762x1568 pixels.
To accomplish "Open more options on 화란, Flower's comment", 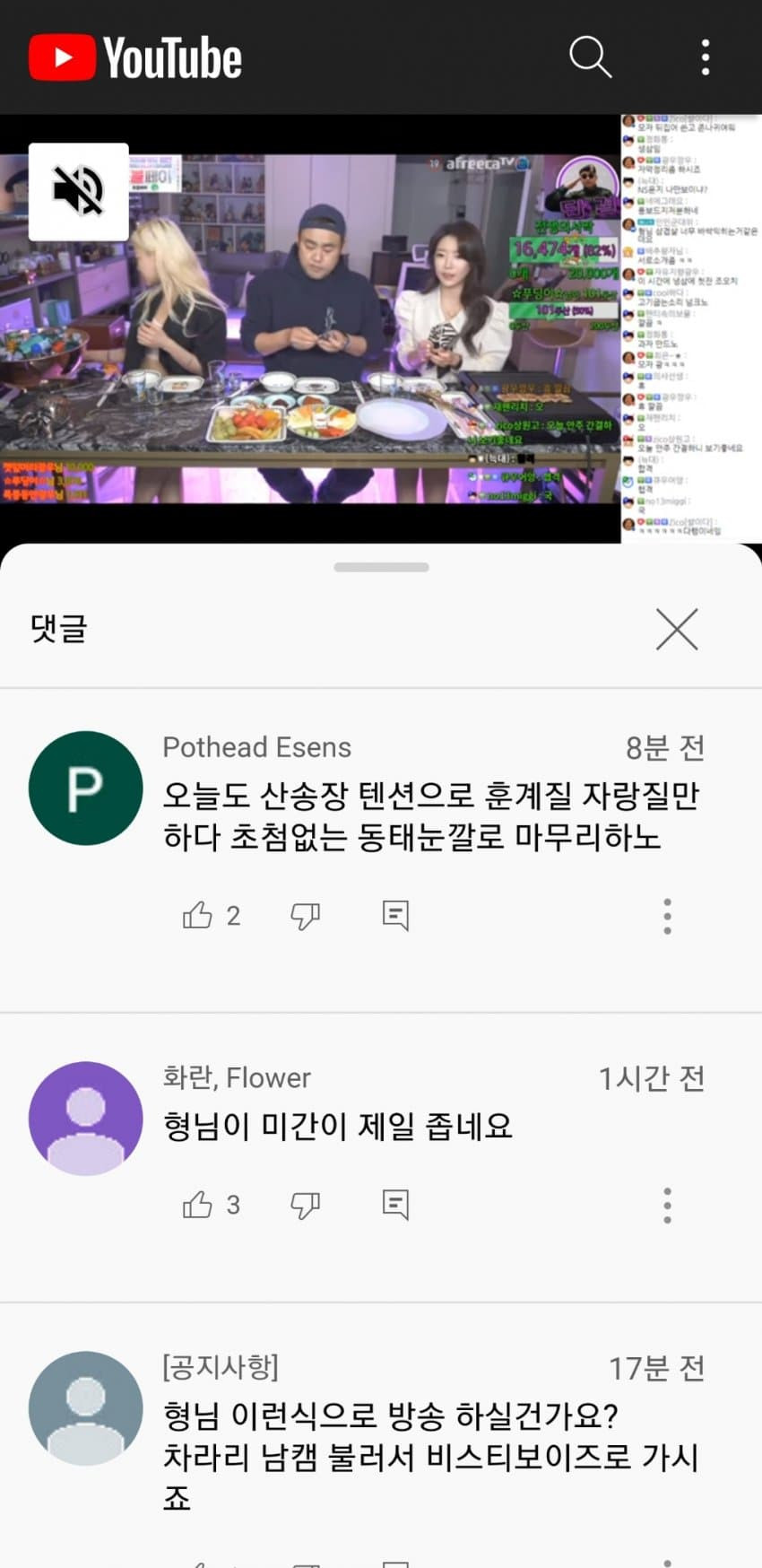I will click(x=667, y=1205).
